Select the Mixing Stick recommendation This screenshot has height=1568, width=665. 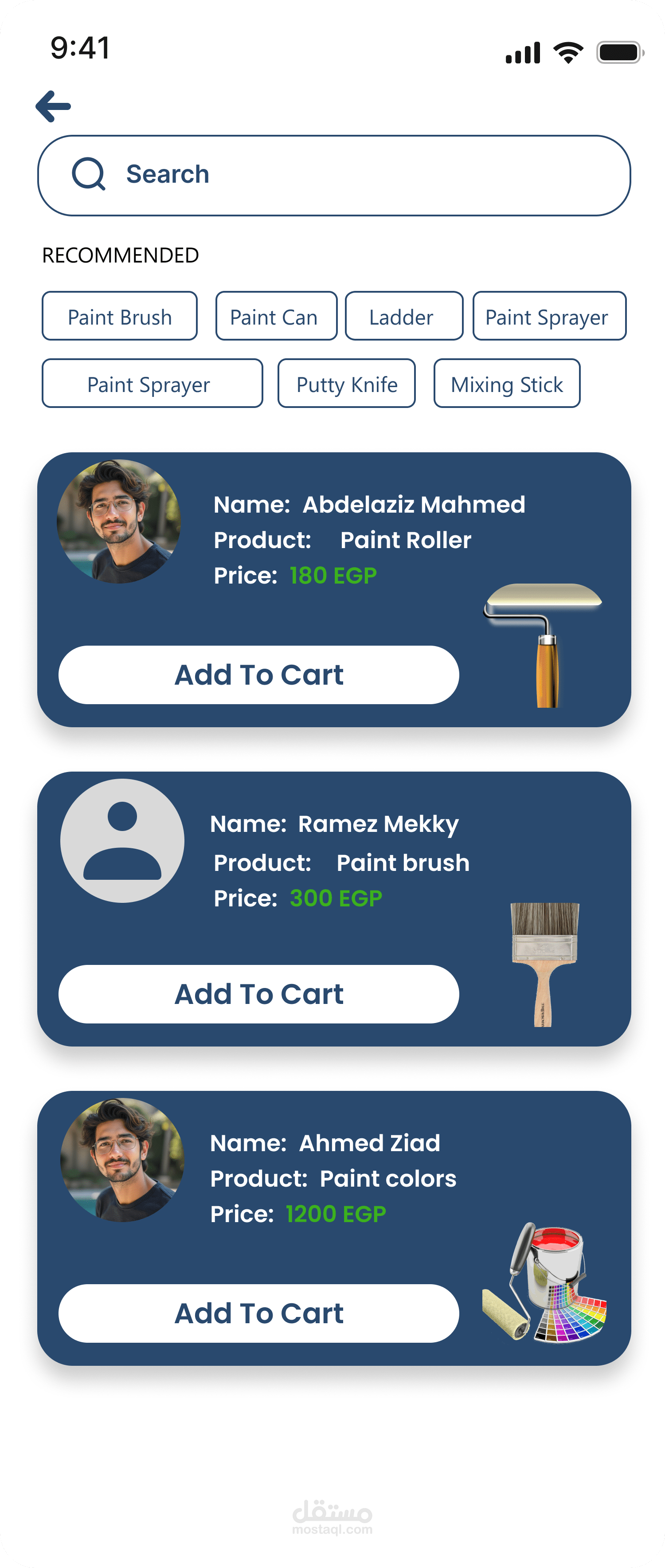(x=506, y=384)
